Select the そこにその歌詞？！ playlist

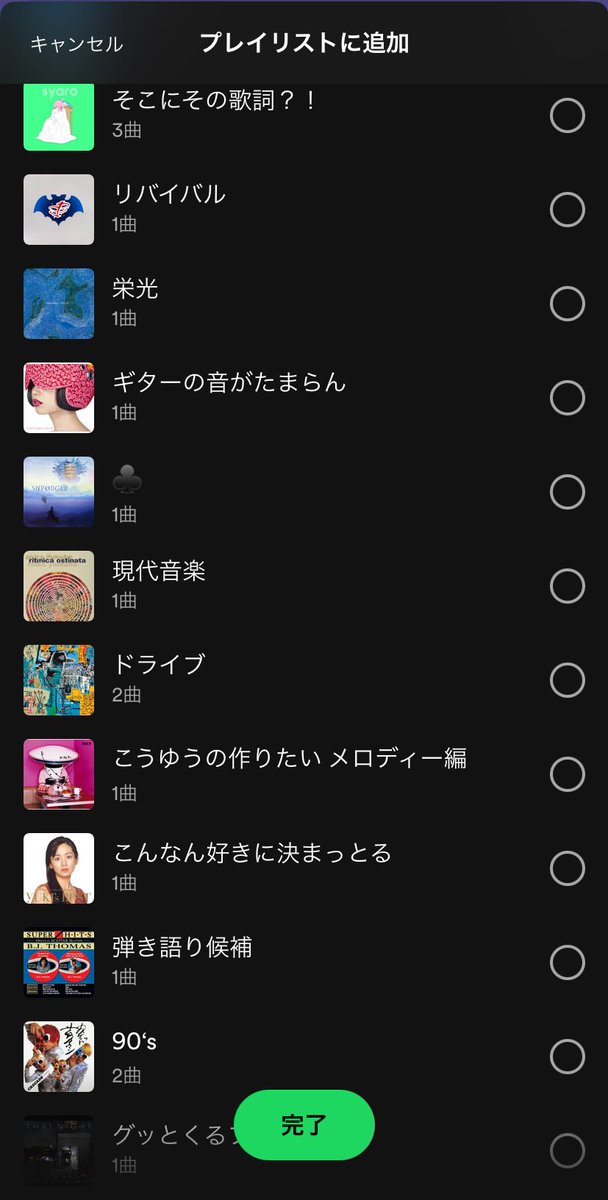567,116
